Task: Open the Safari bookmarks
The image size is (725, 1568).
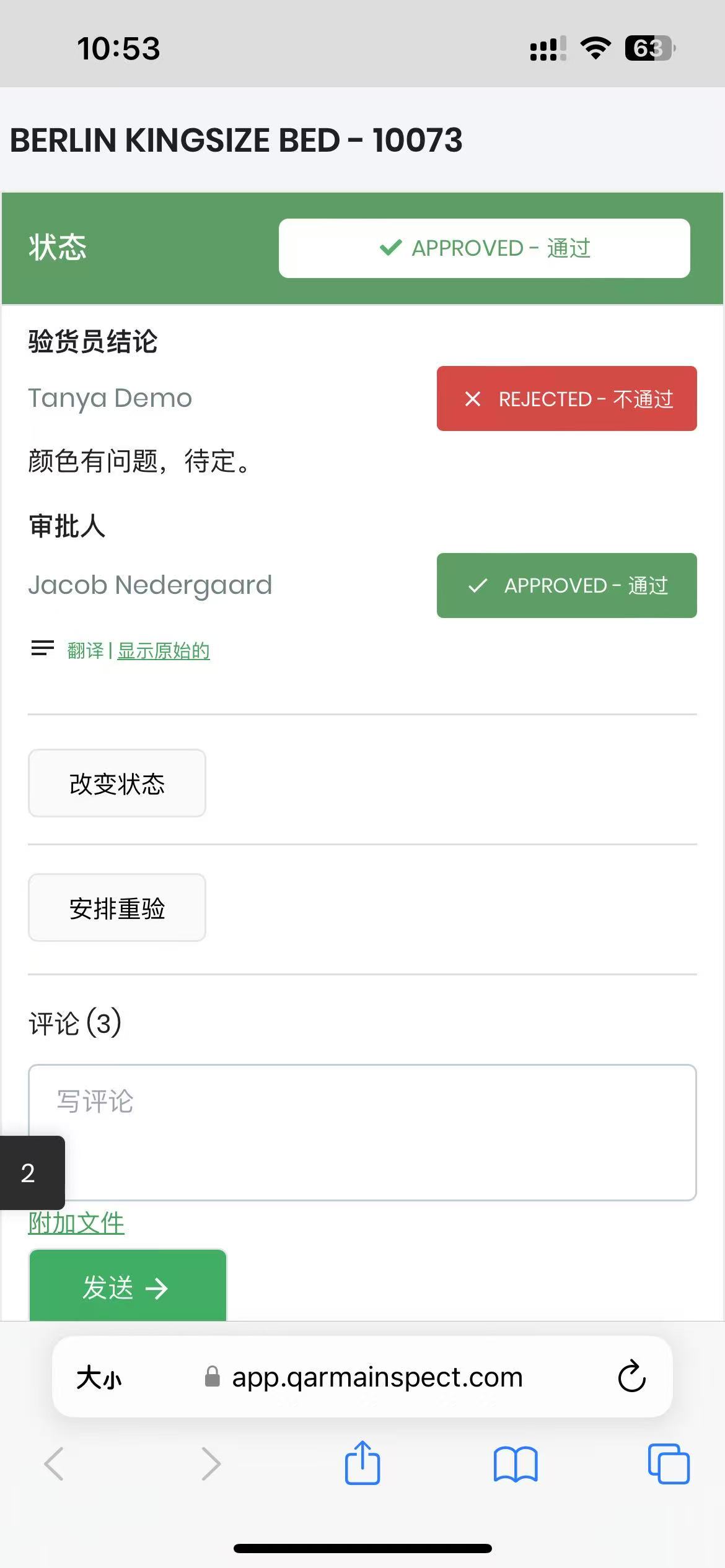Action: [516, 1464]
